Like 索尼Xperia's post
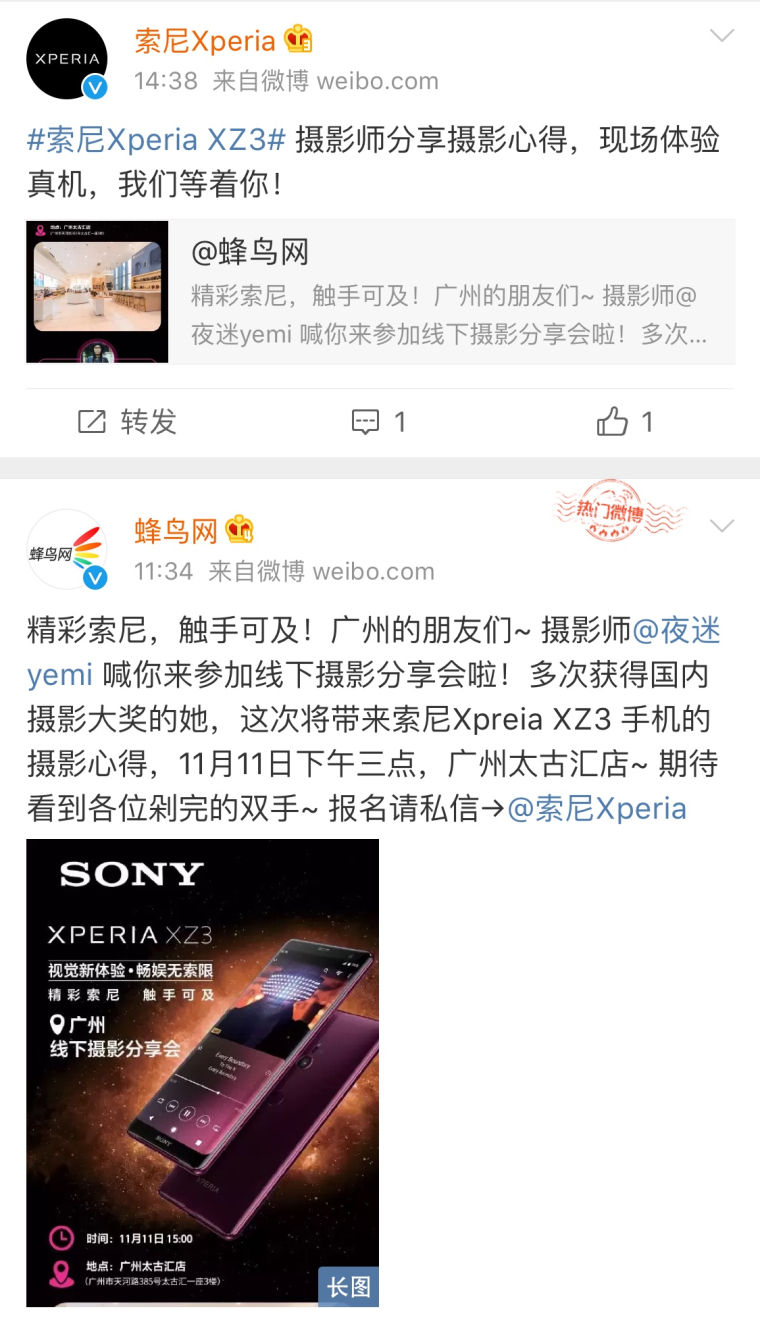760x1322 pixels. click(x=625, y=422)
